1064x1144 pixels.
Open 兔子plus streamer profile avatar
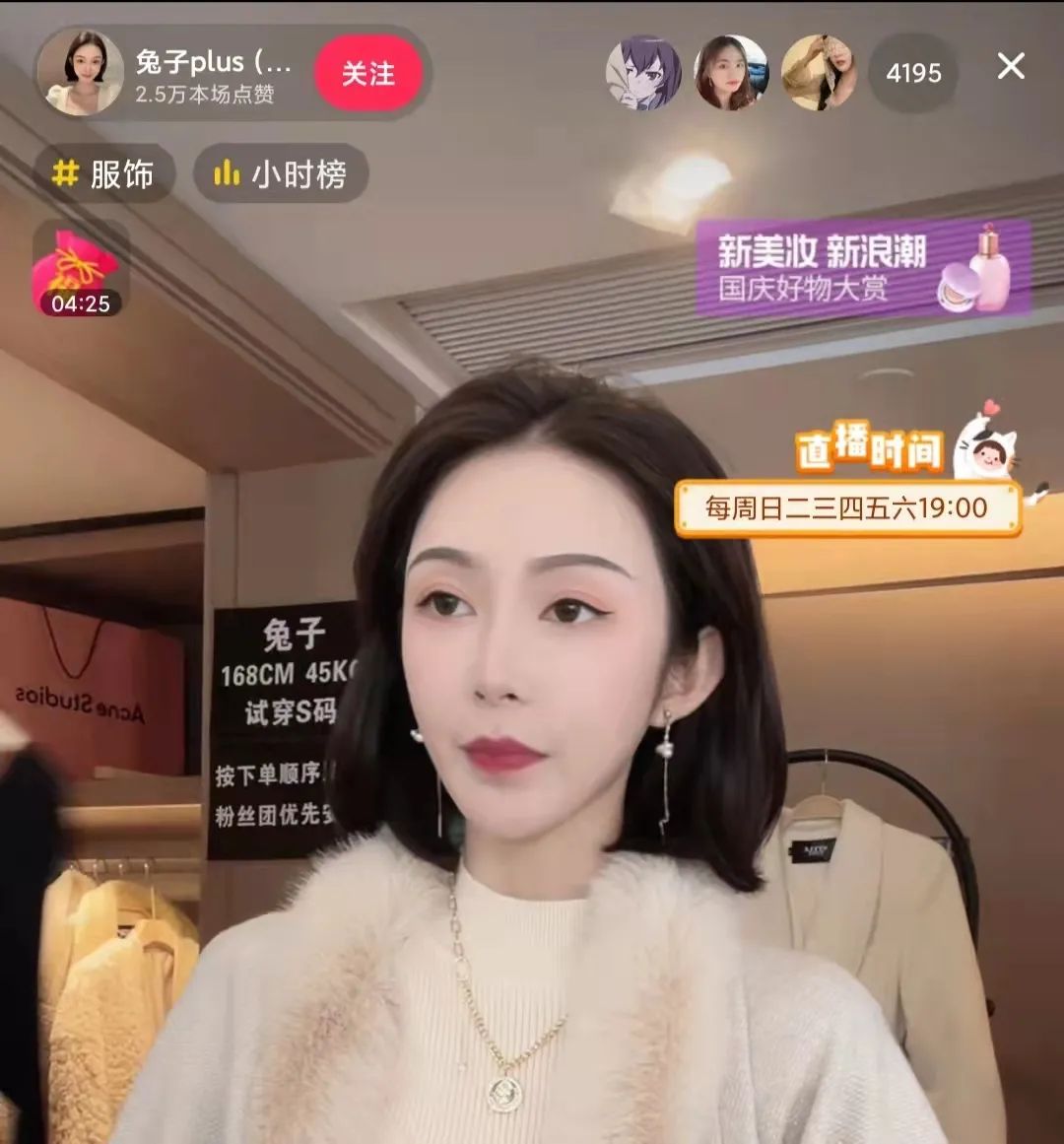point(81,73)
